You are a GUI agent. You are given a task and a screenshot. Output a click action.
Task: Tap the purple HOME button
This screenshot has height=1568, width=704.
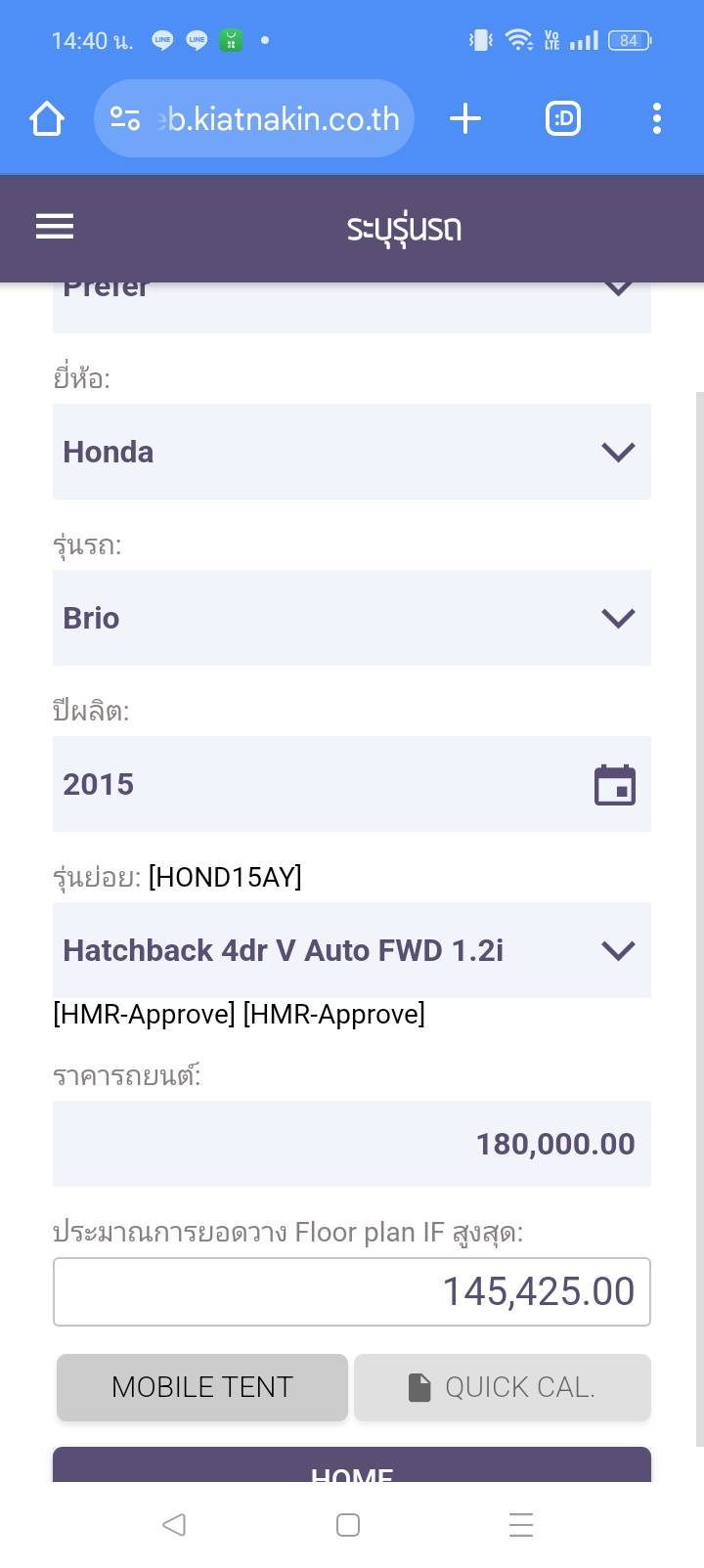pos(352,1467)
